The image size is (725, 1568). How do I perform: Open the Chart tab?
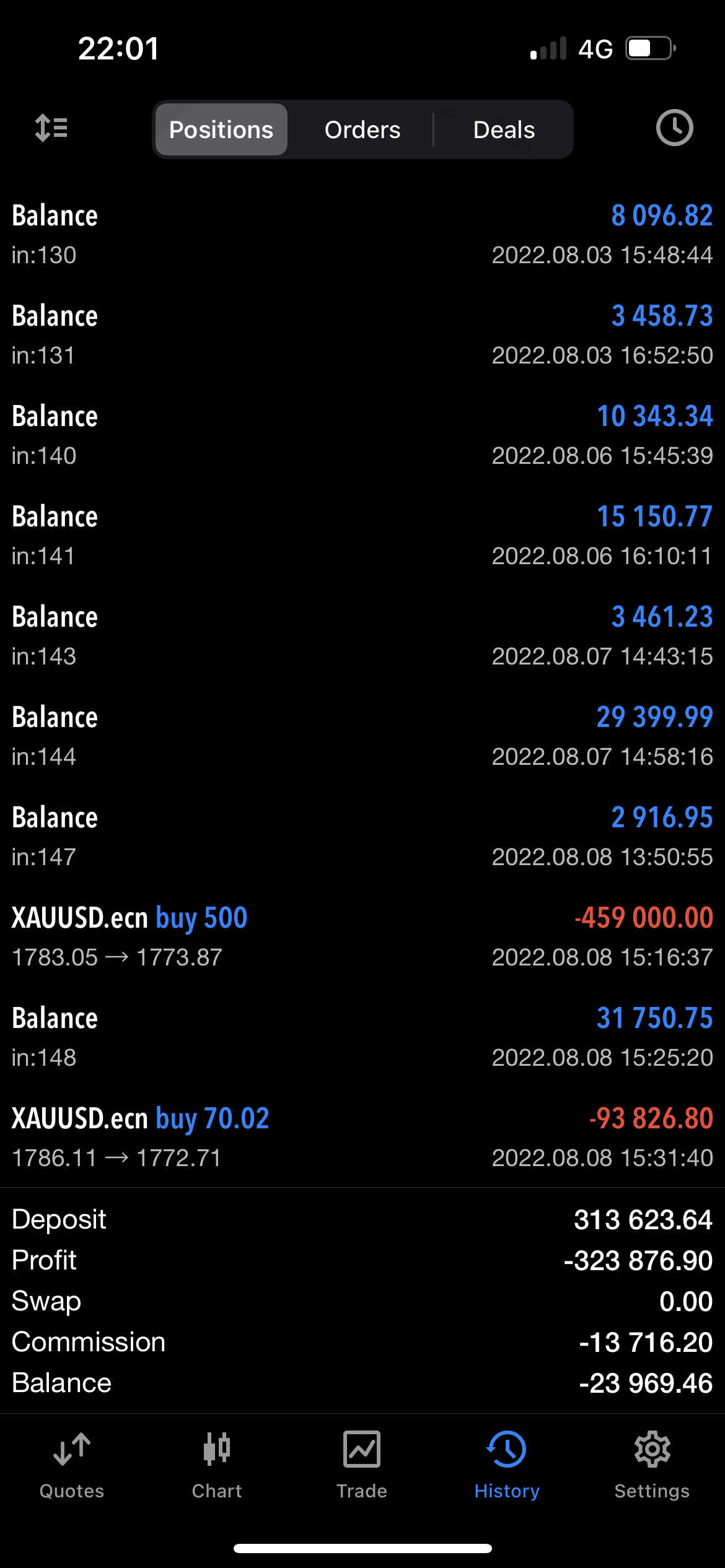217,1465
